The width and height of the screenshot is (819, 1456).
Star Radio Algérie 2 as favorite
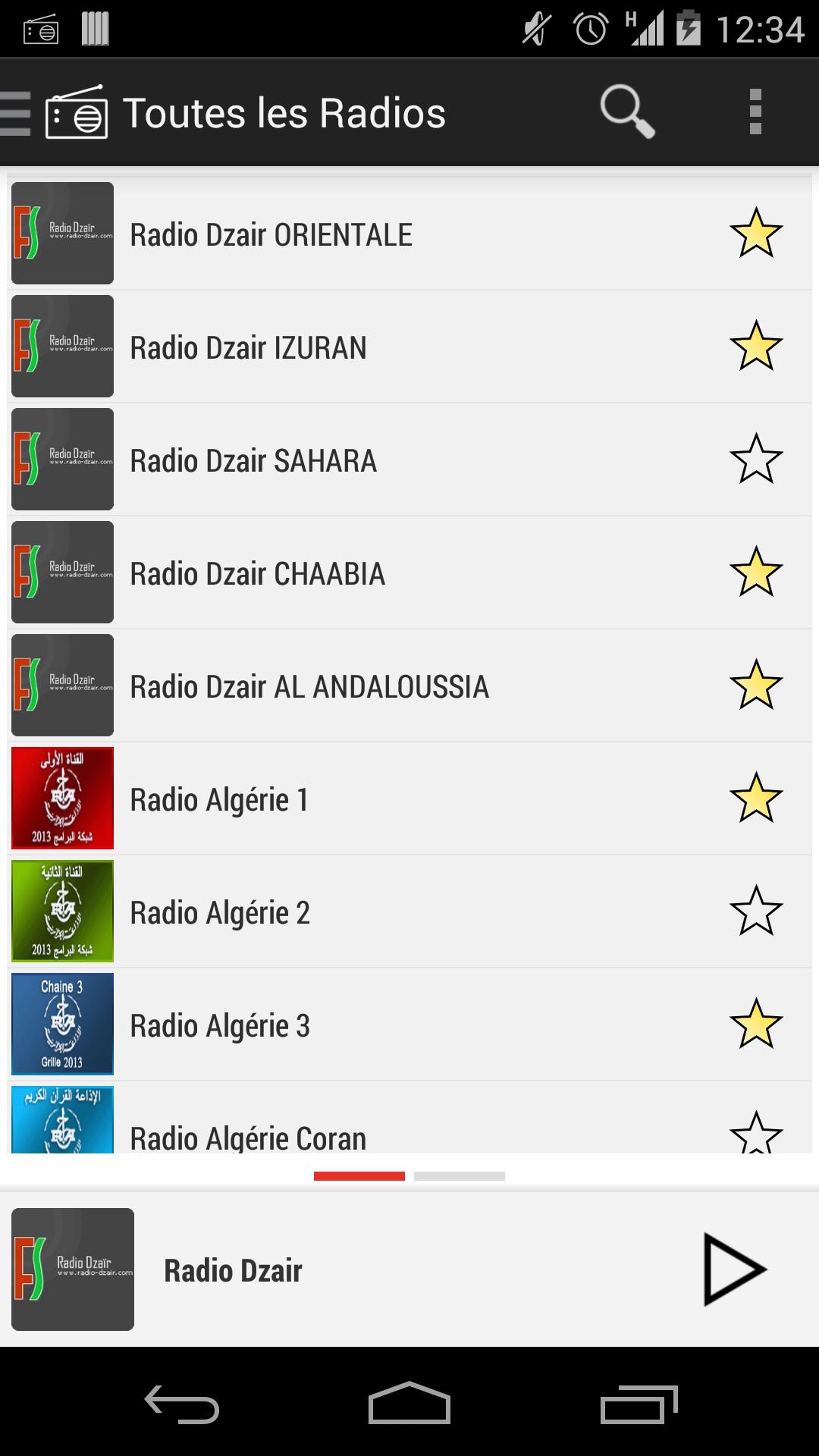[x=756, y=911]
